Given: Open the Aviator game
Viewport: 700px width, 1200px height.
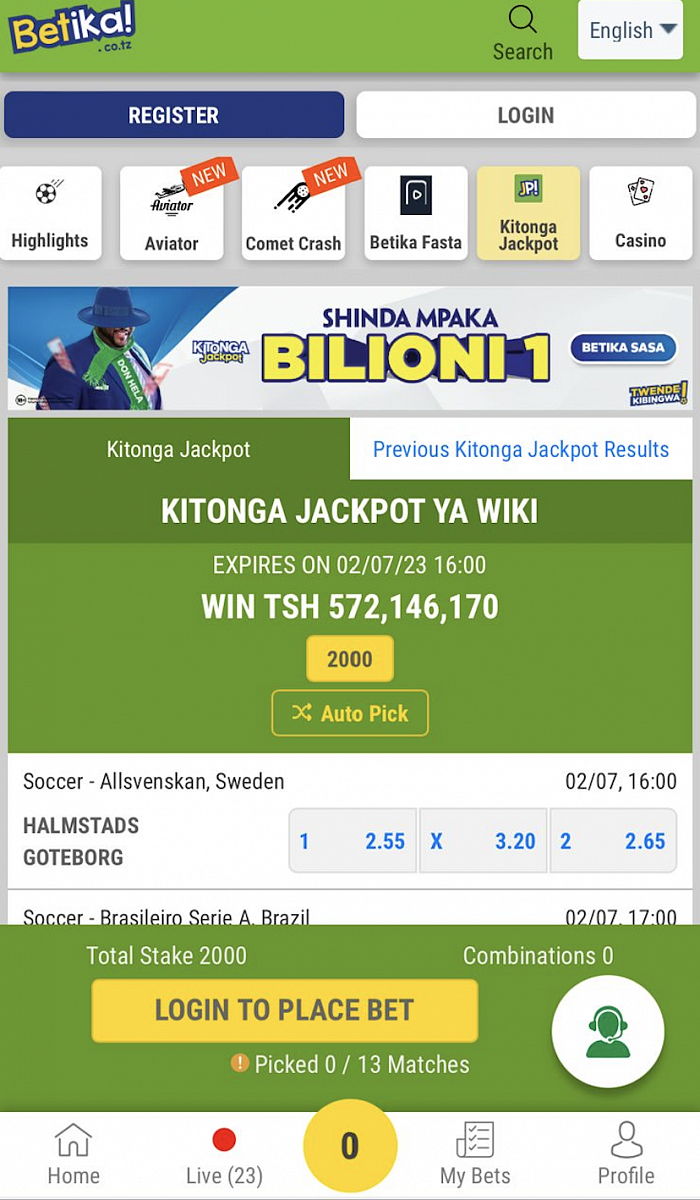Looking at the screenshot, I should click(x=172, y=213).
